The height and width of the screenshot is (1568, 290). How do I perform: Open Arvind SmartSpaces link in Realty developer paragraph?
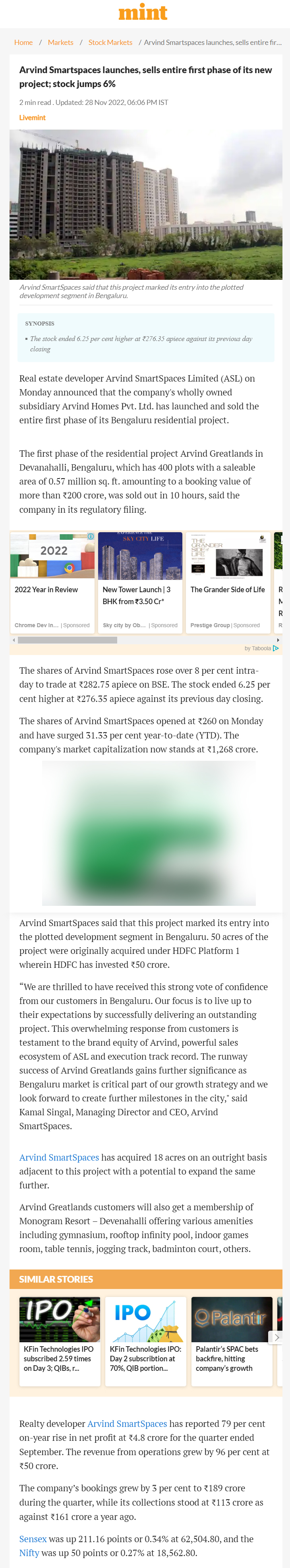[126, 1423]
